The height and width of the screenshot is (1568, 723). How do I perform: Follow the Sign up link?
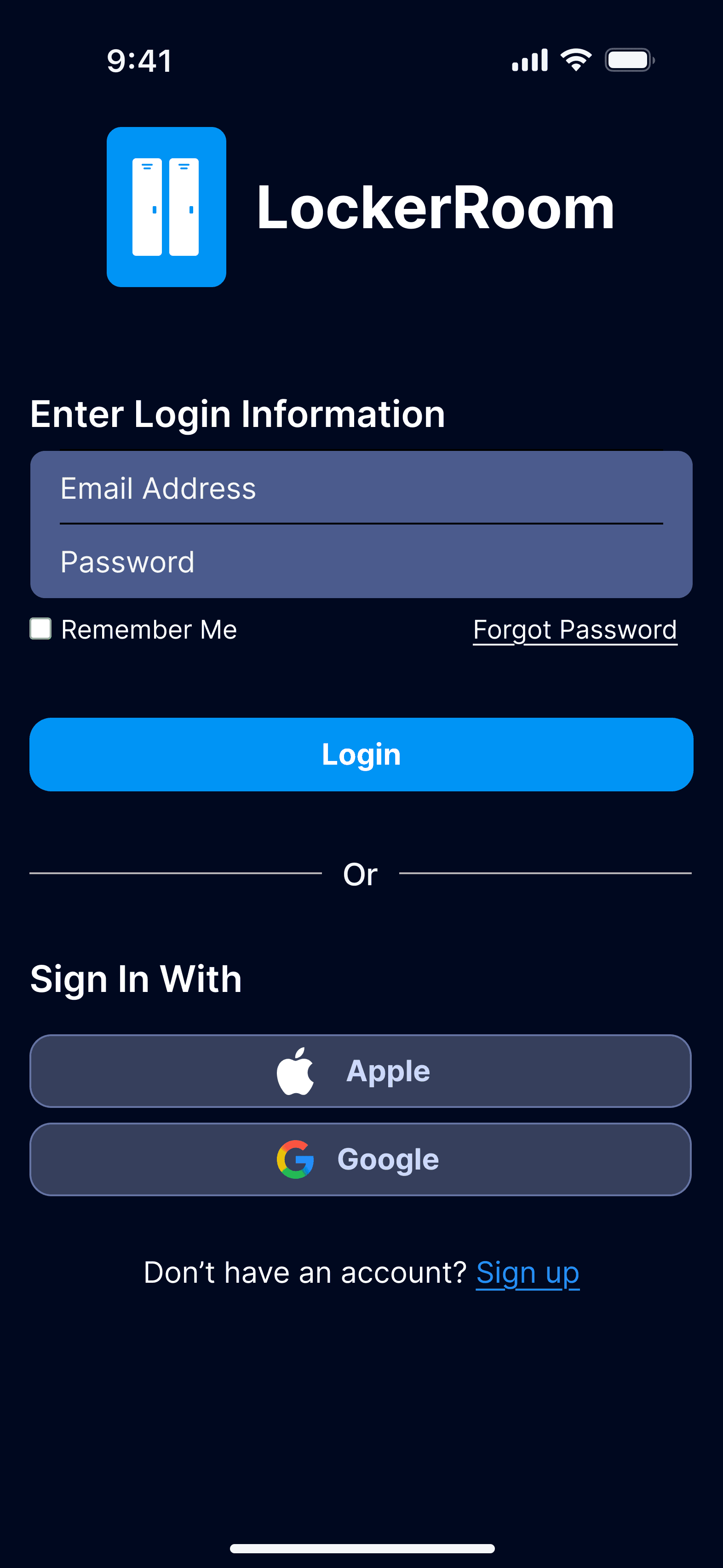[x=527, y=1272]
